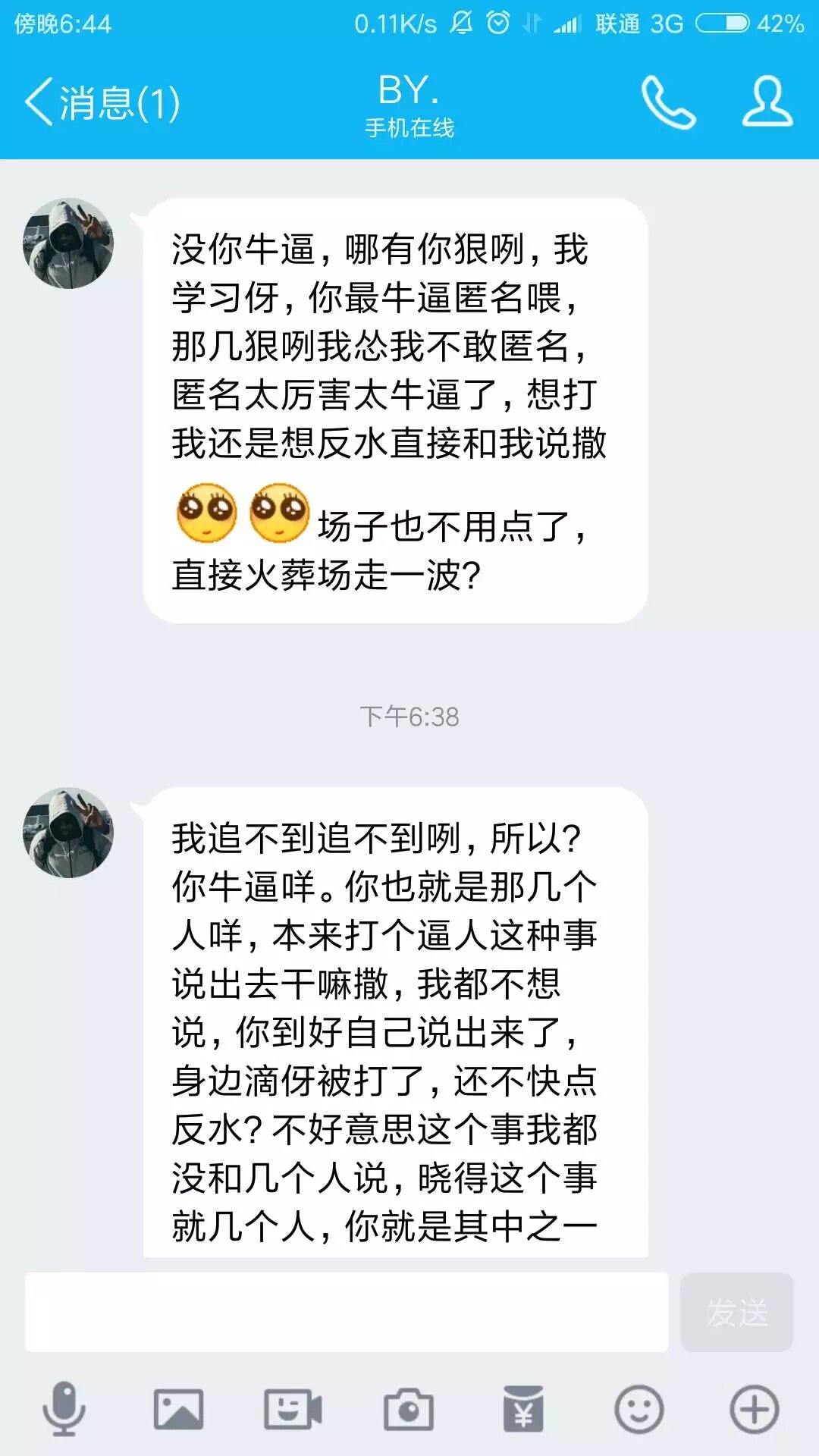Expand more options with plus icon
Viewport: 819px width, 1456px height.
click(754, 1409)
